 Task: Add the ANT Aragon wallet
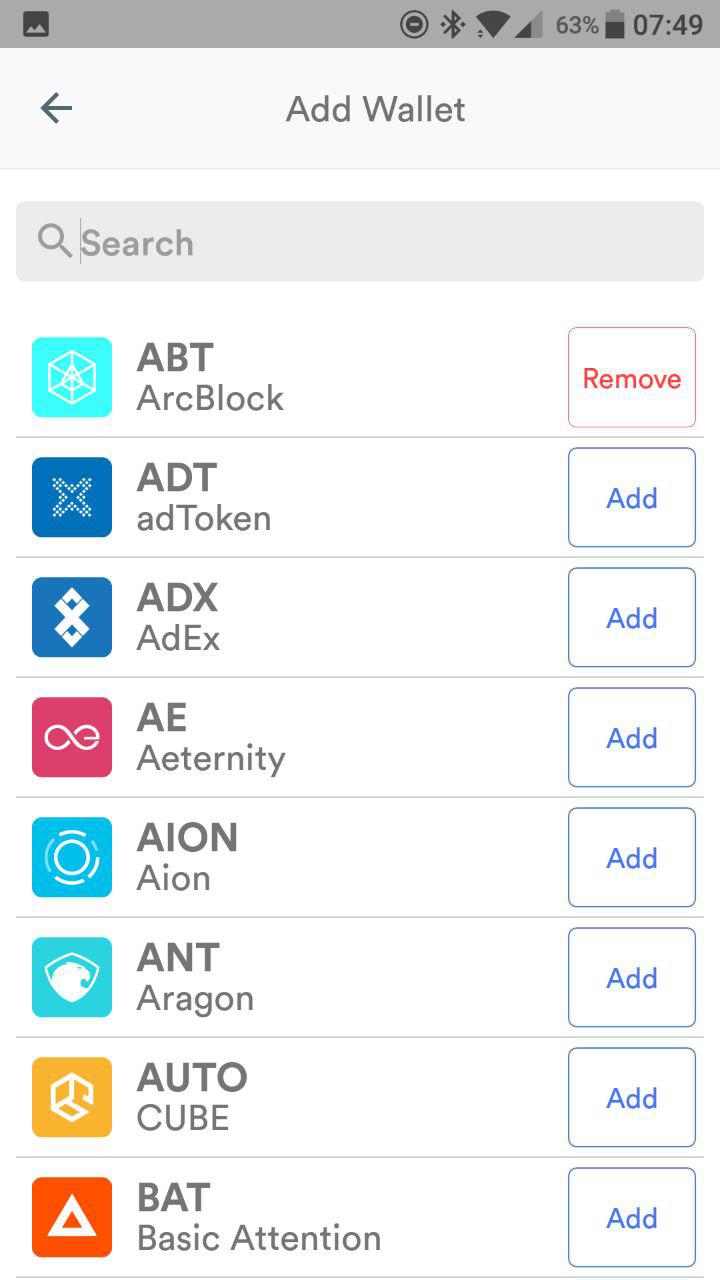(631, 978)
